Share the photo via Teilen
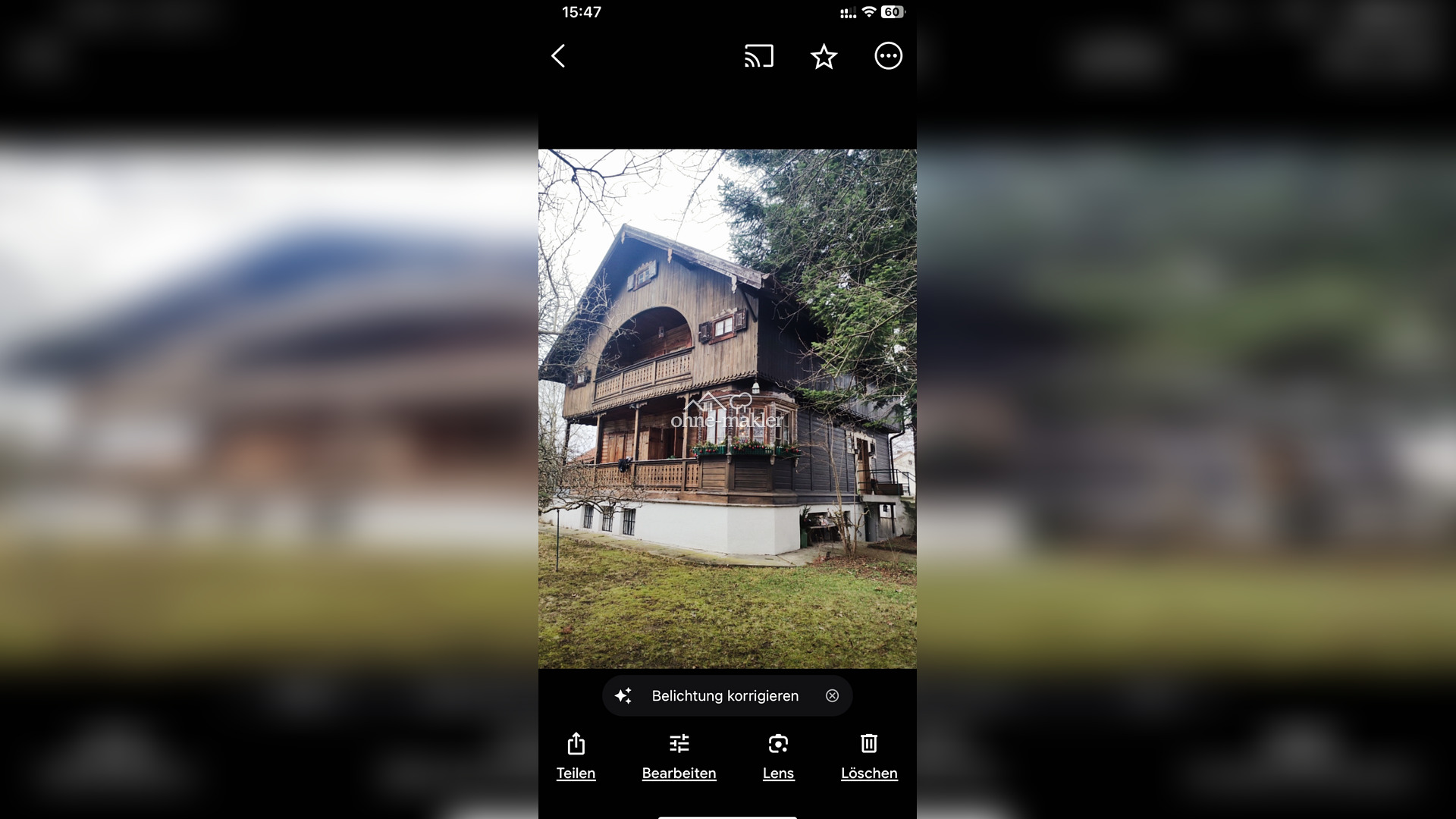The width and height of the screenshot is (1456, 819). point(576,755)
